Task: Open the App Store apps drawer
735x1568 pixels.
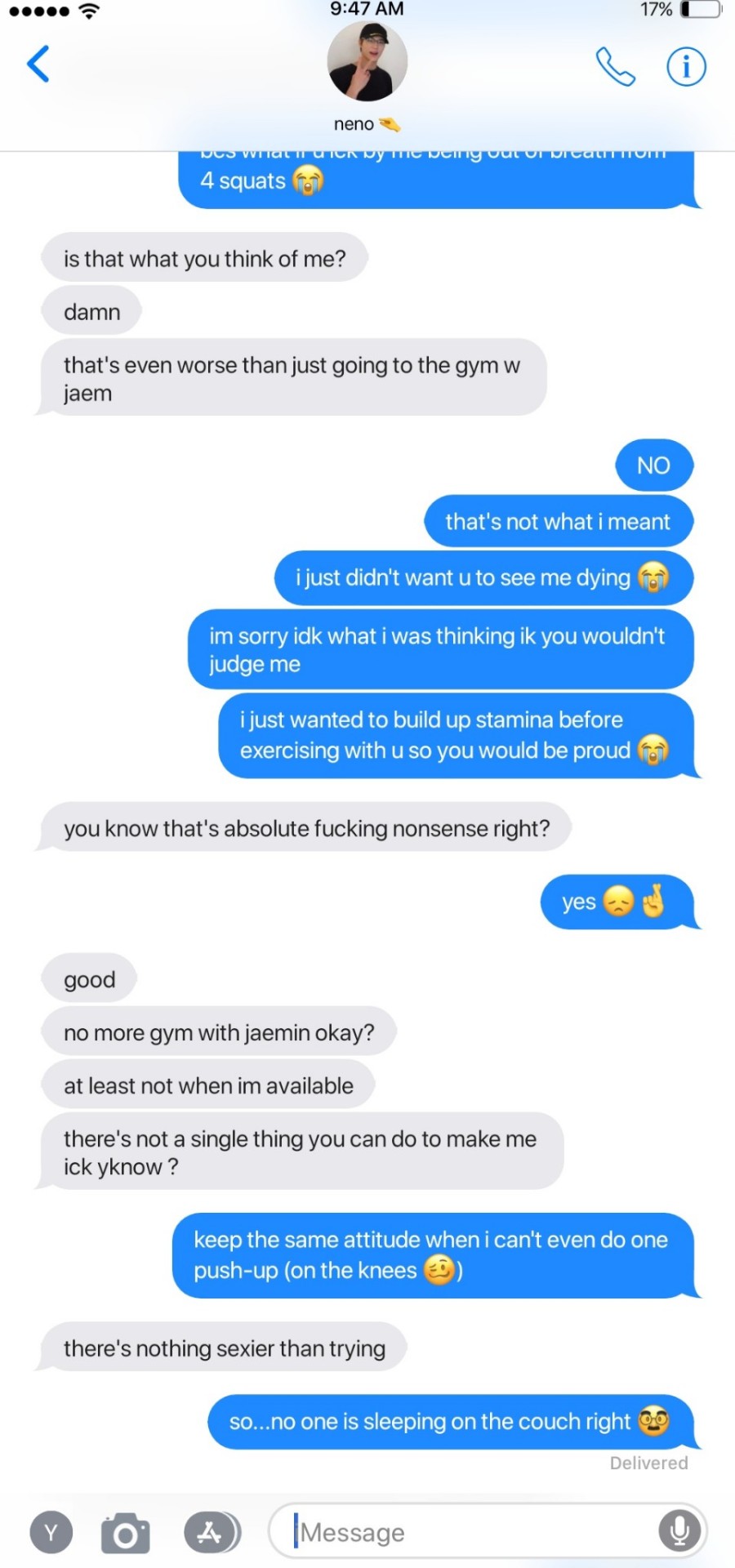Action: 211,1532
